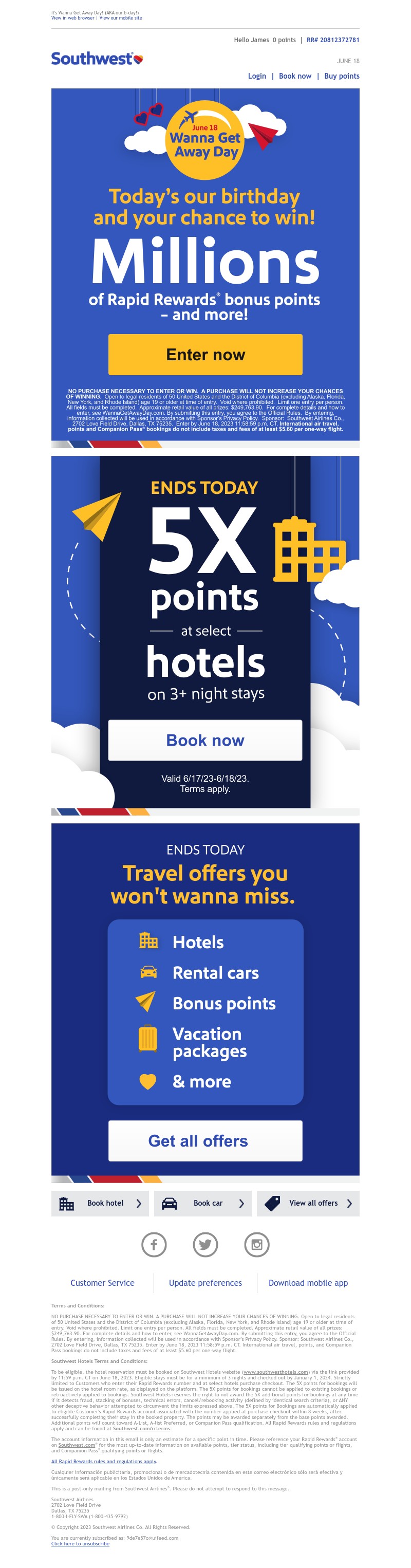Open the Update preferences link
The width and height of the screenshot is (411, 1568).
click(x=205, y=1283)
